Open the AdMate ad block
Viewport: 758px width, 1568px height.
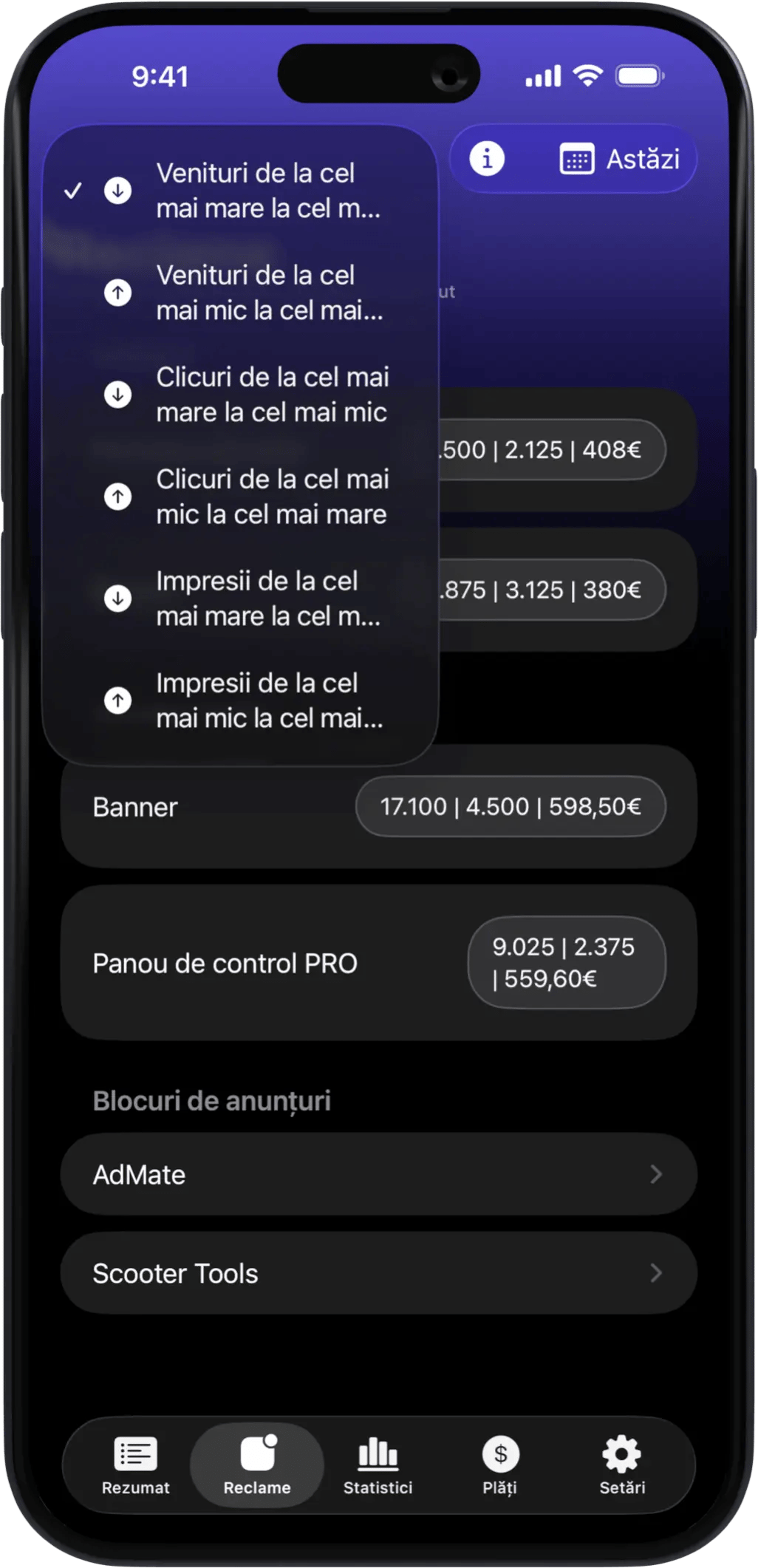[378, 1175]
